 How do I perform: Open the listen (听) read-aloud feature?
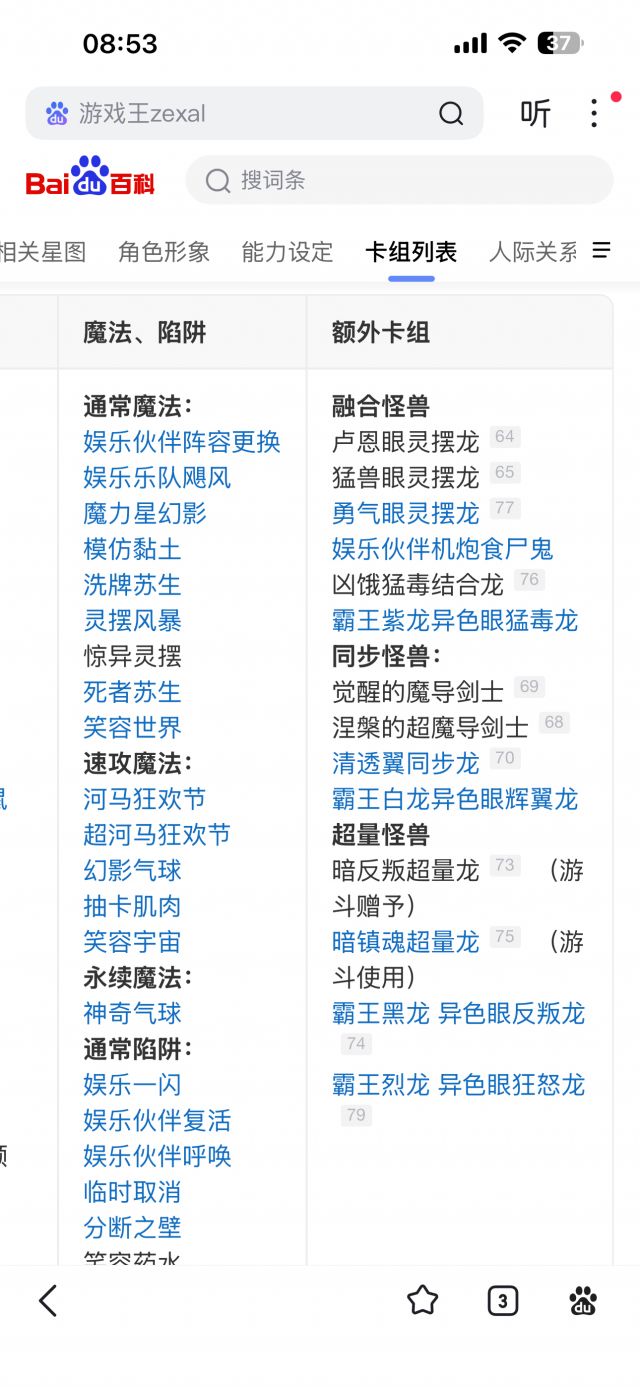(x=535, y=114)
